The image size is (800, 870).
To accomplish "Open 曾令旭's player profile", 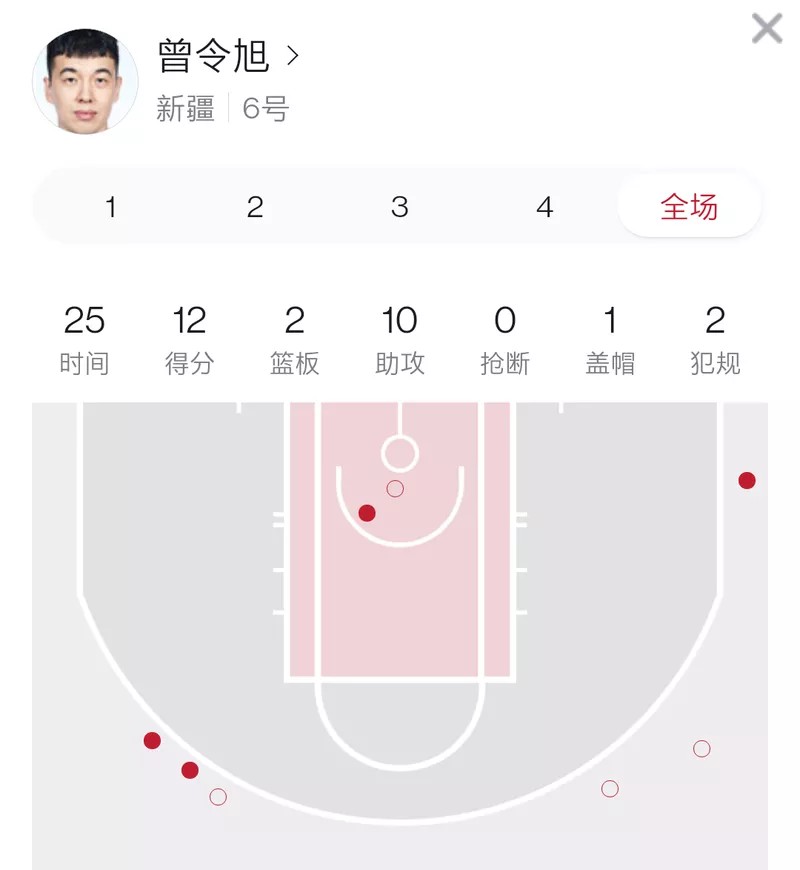I will coord(228,56).
